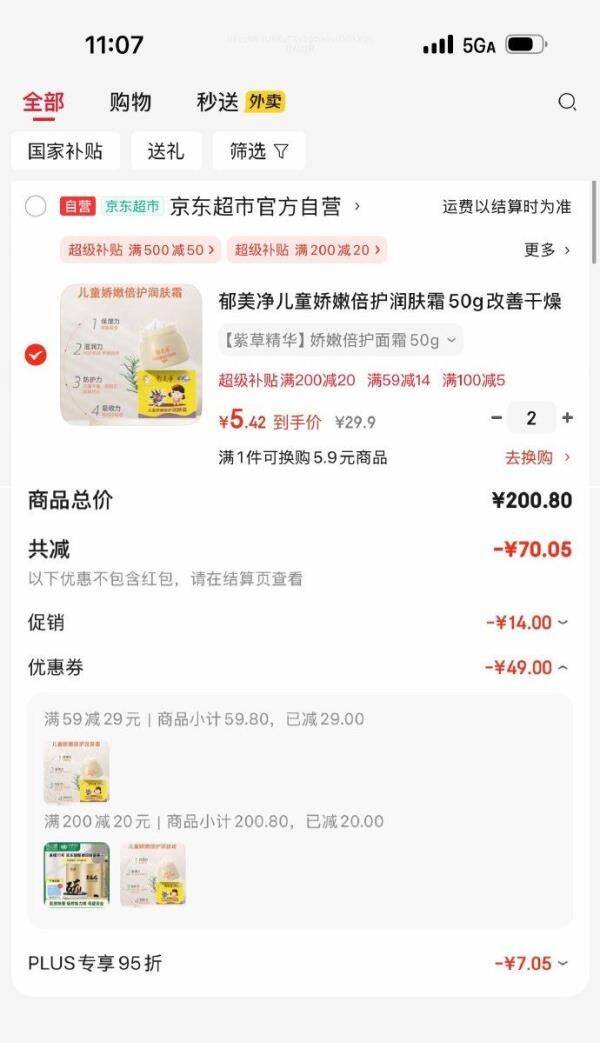Decrease the cream quantity by one
The width and height of the screenshot is (600, 1044).
[497, 418]
